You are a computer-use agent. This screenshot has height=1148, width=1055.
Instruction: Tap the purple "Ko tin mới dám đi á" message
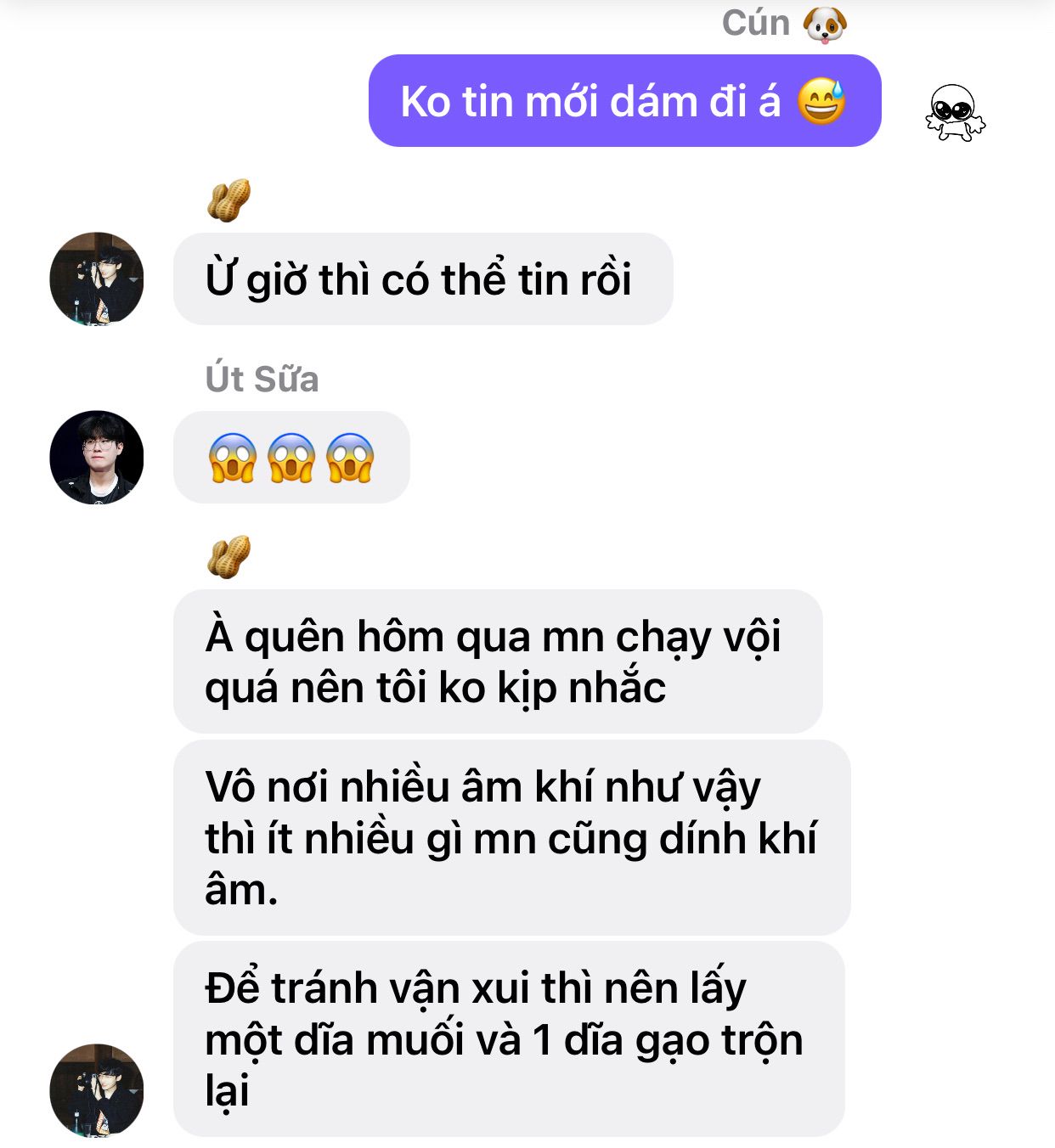click(624, 101)
